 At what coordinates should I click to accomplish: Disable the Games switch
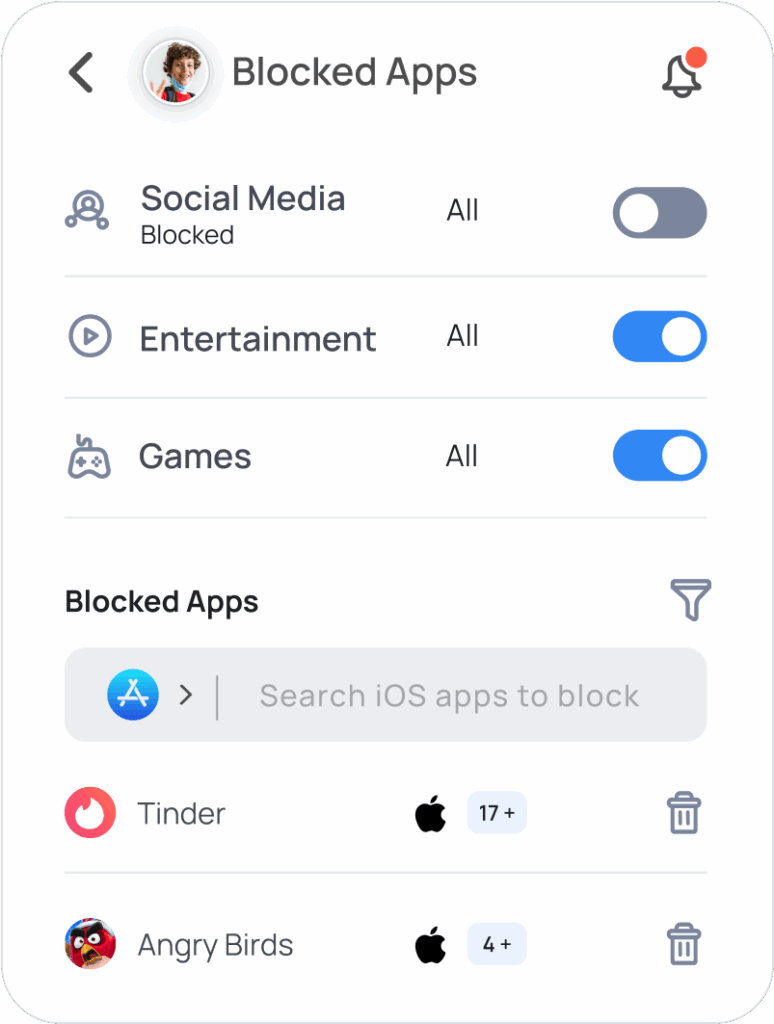(659, 456)
